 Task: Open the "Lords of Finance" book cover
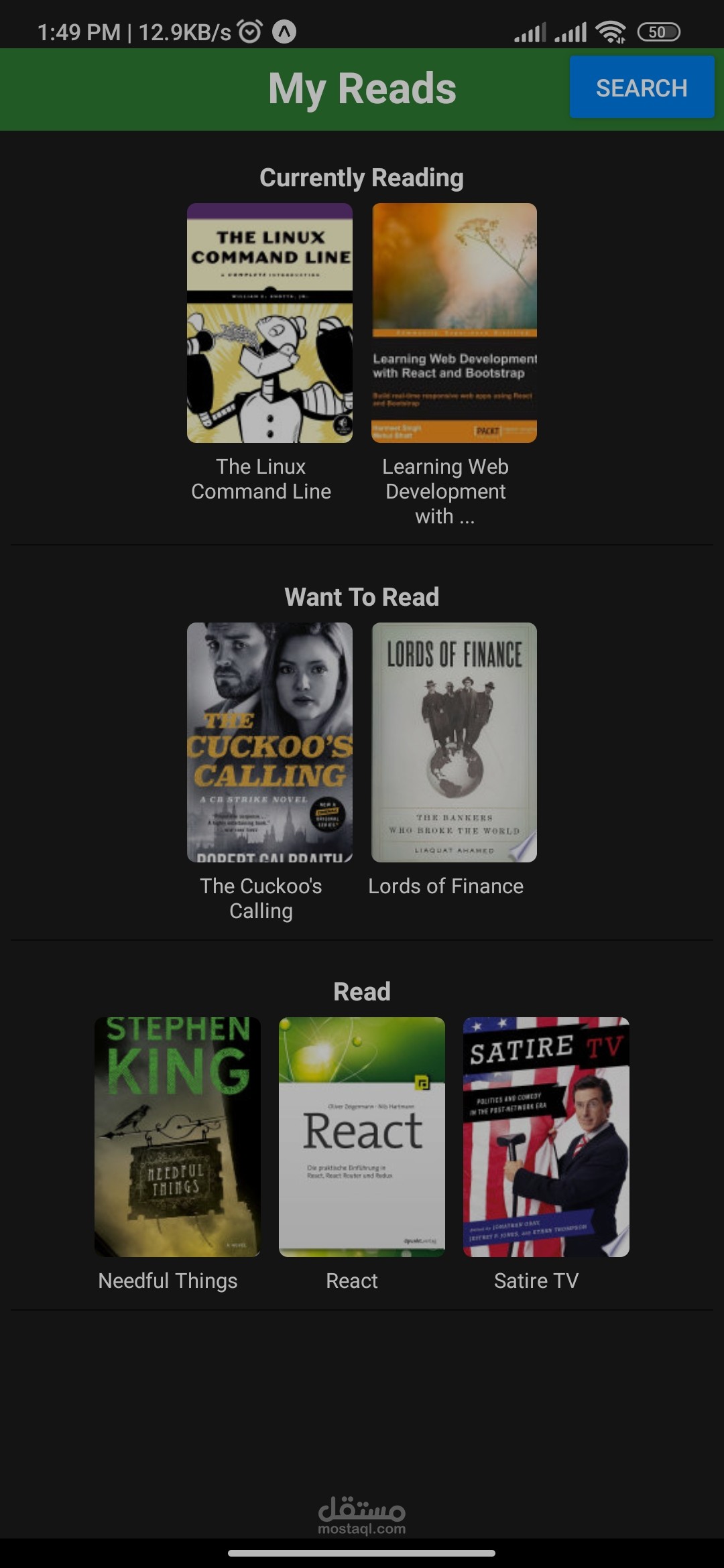tap(453, 743)
